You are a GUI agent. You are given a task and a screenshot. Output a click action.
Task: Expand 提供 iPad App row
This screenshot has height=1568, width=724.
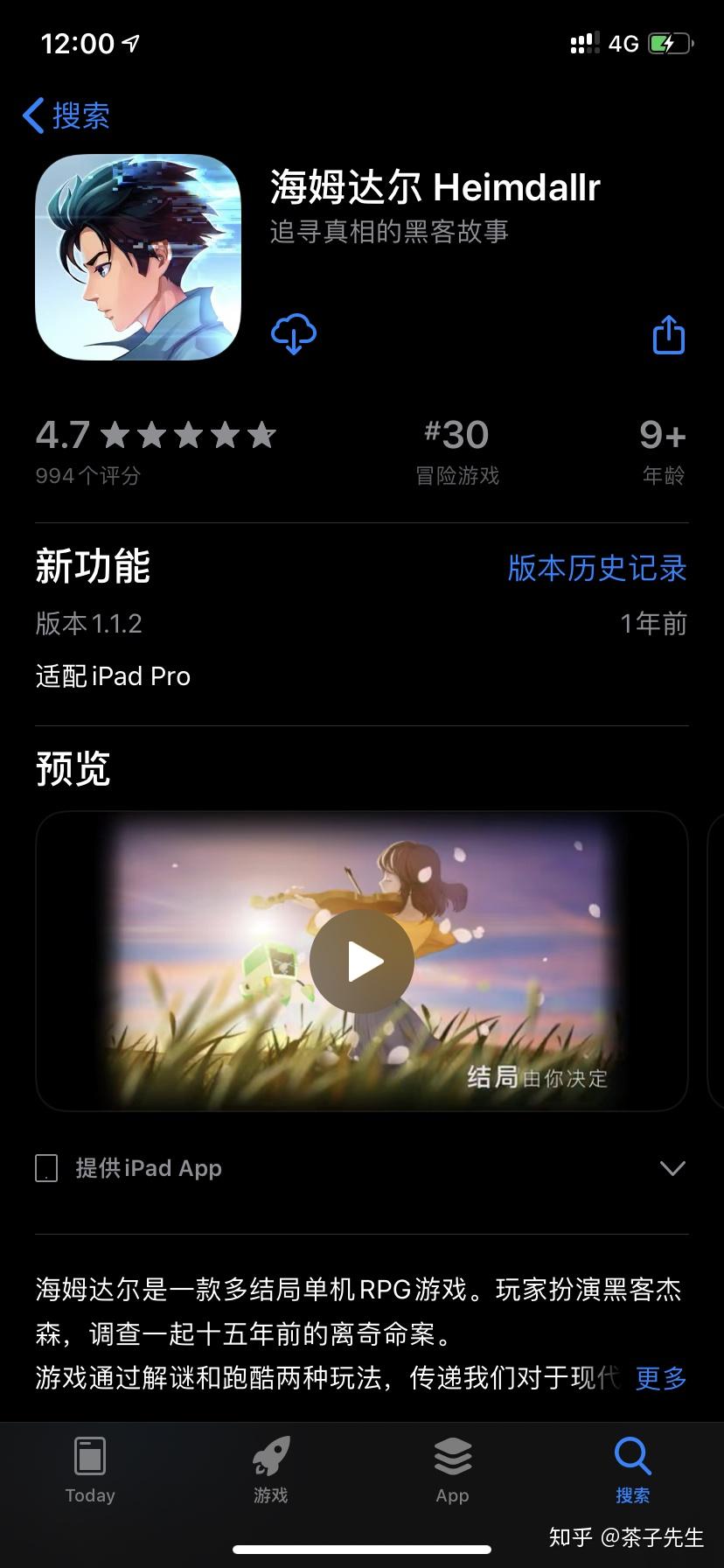point(672,1168)
